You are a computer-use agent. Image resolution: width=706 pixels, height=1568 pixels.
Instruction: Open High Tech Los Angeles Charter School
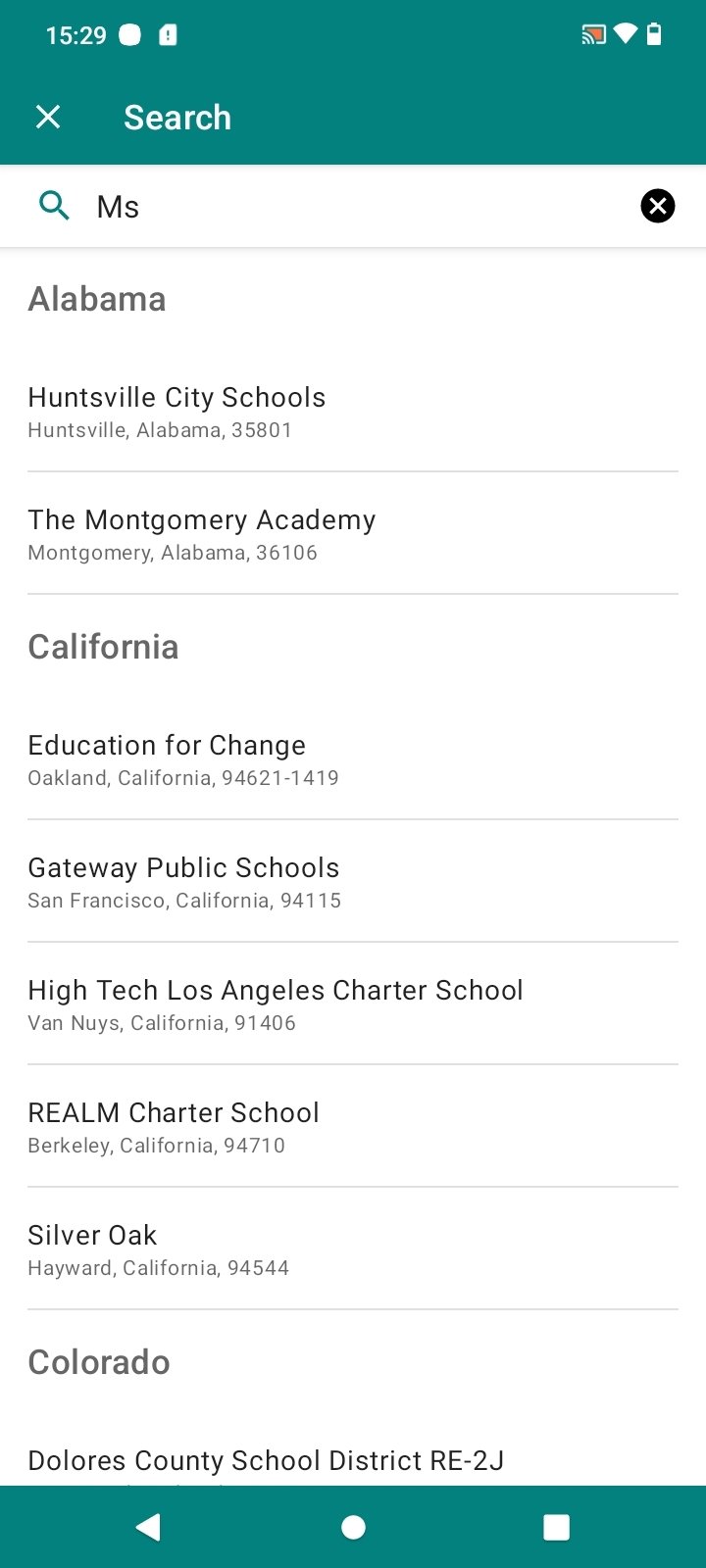[x=353, y=1004]
